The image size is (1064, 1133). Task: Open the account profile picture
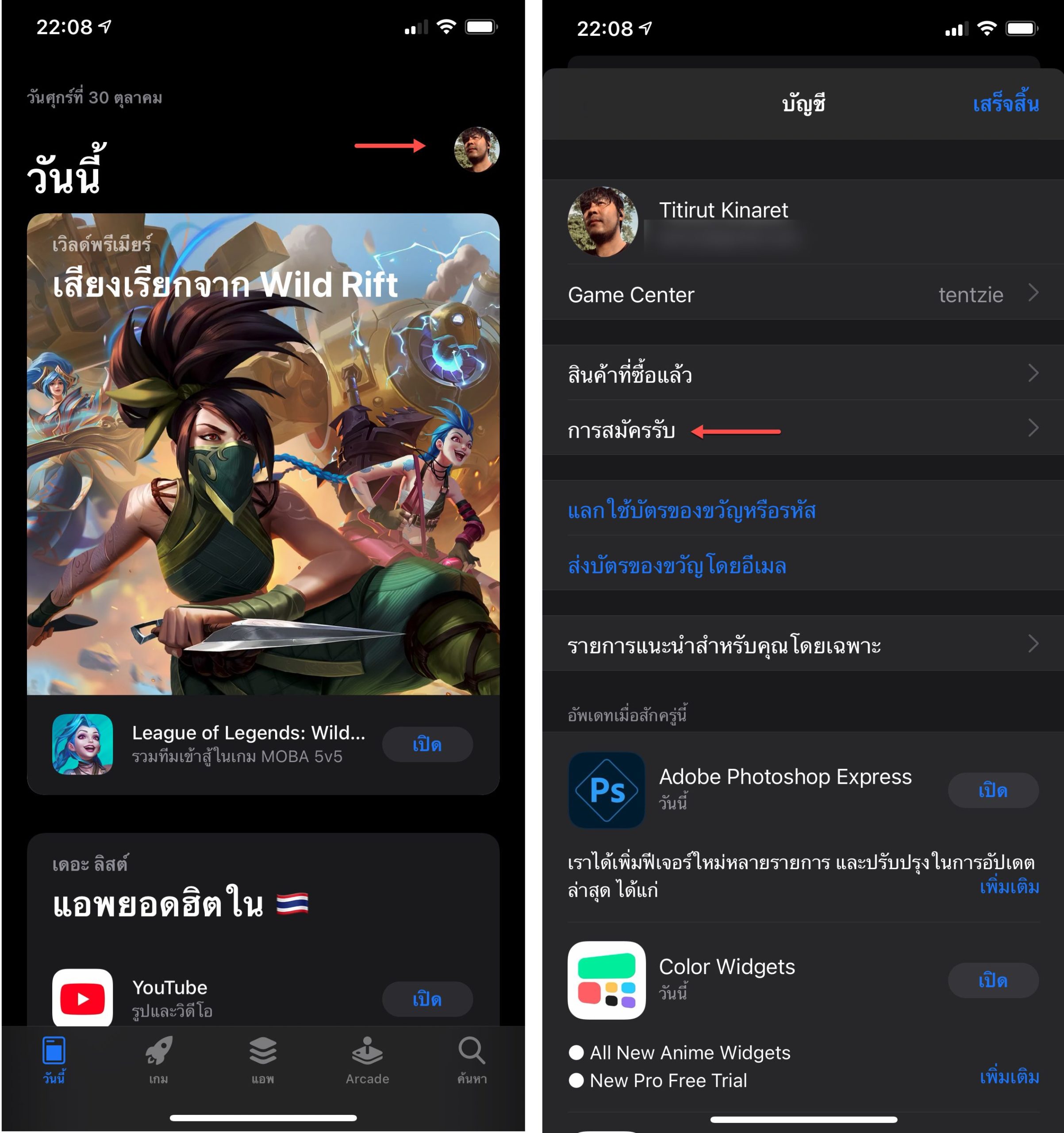[x=476, y=149]
